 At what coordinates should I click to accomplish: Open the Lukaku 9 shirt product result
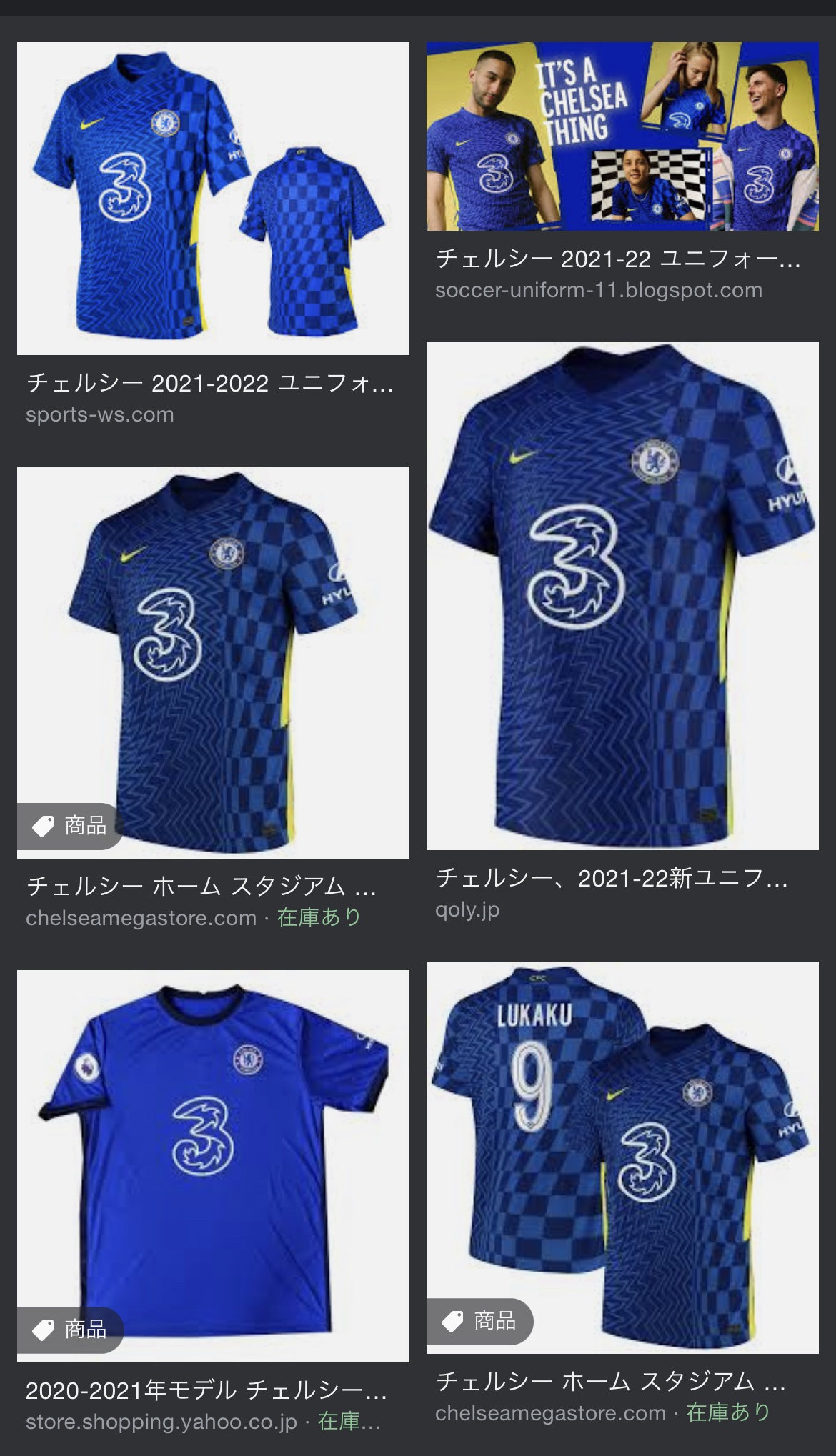click(622, 1157)
